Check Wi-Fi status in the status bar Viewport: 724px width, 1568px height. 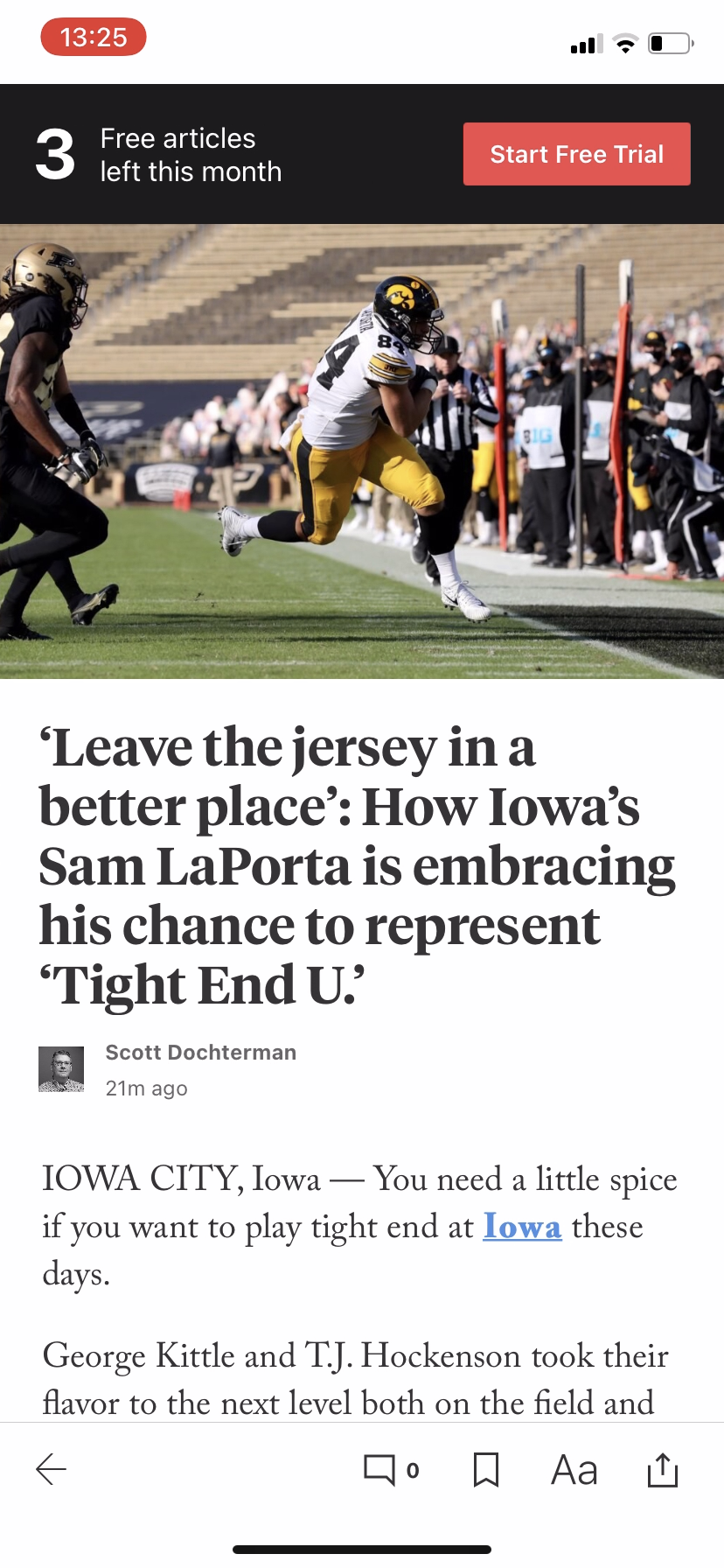[625, 43]
